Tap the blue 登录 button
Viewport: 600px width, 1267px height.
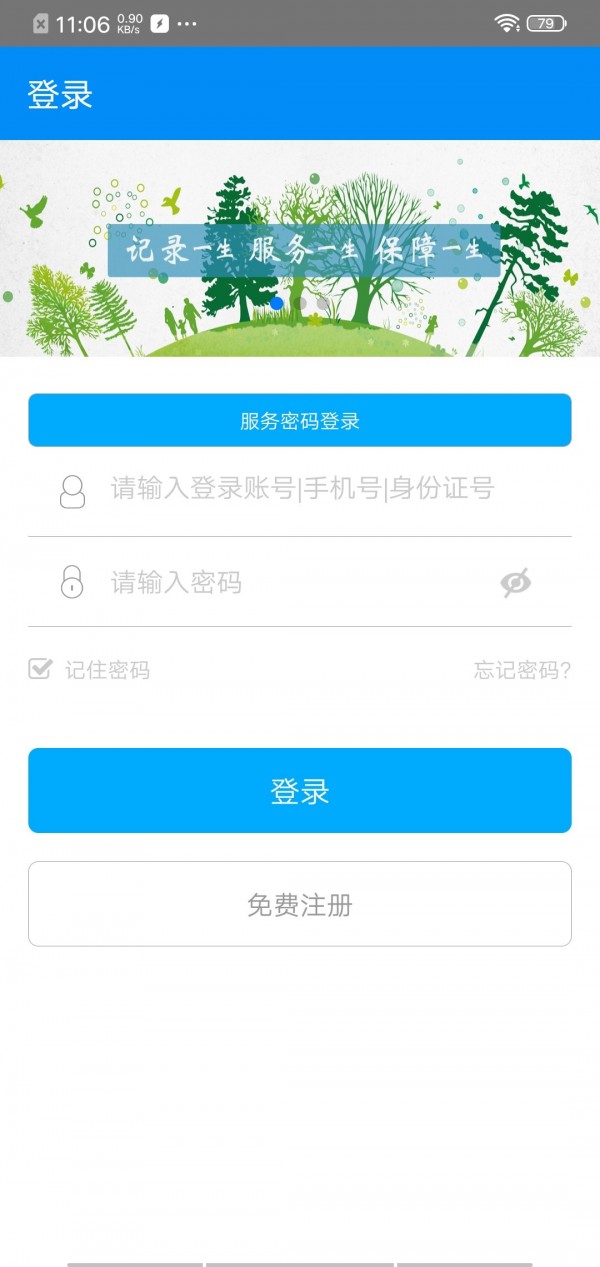(299, 790)
